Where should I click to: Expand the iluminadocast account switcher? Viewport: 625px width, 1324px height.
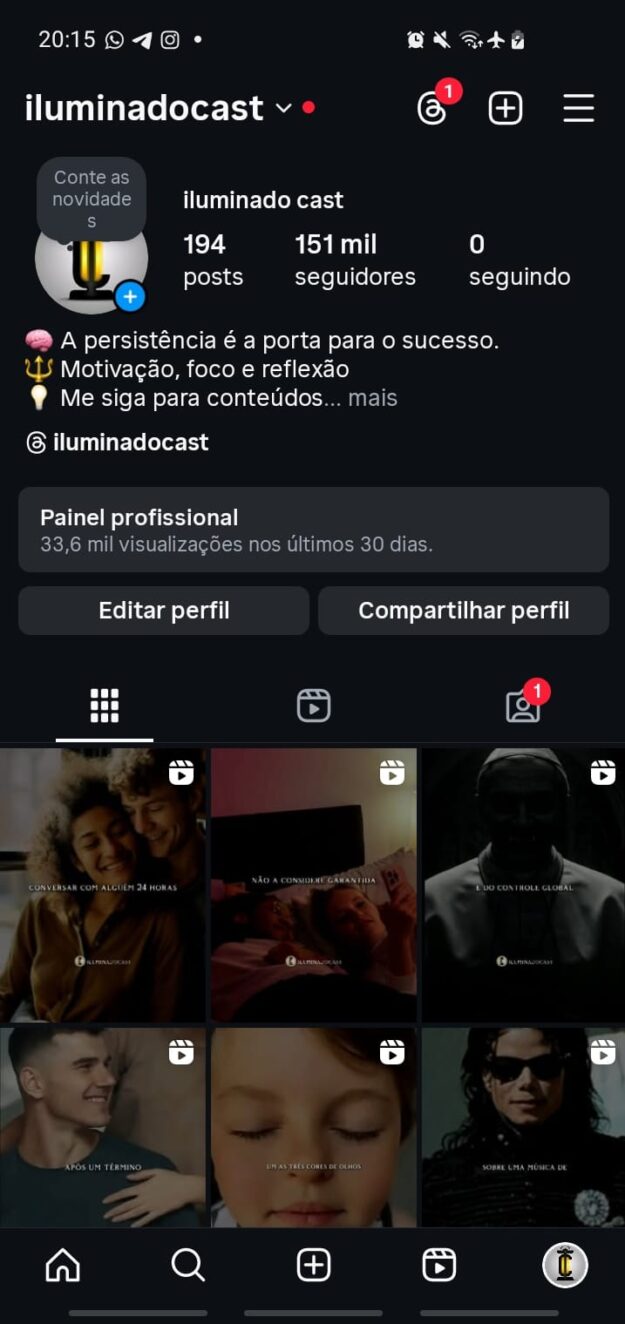point(284,108)
